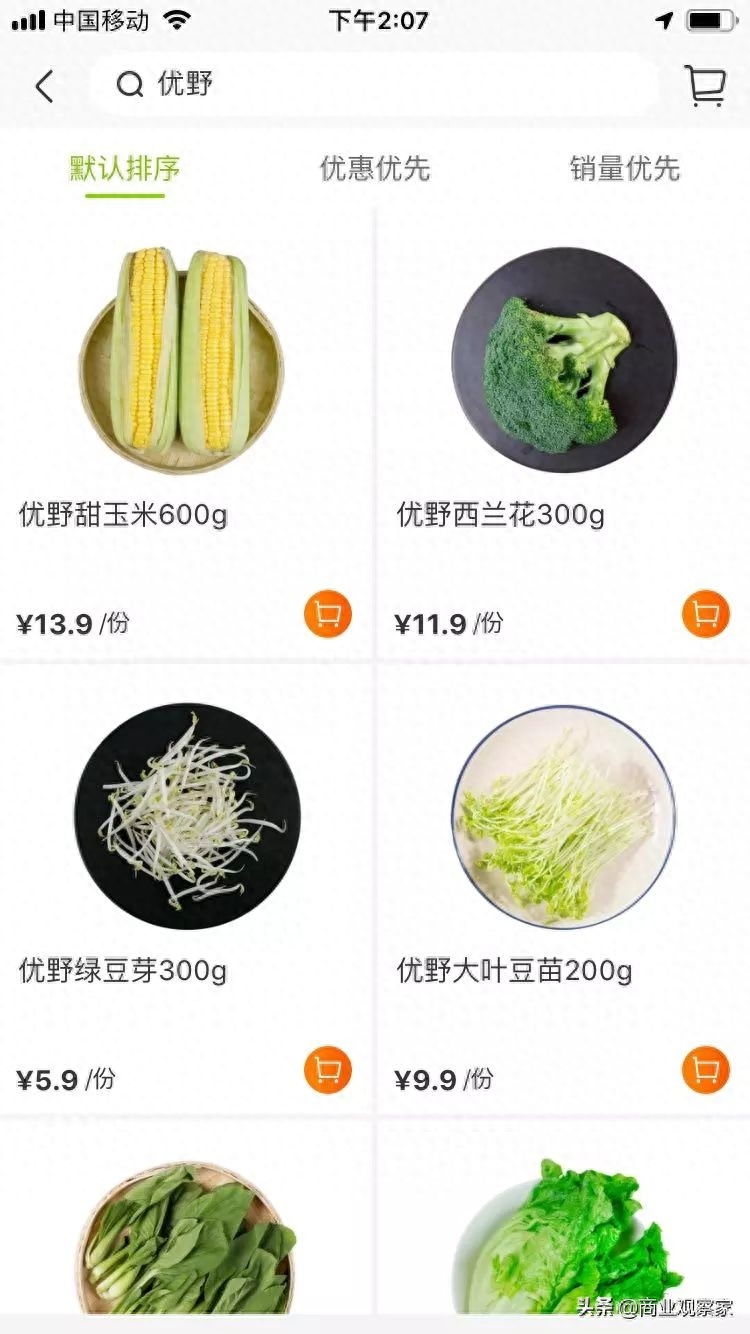Add 优野绿豆芽300g to the cart

(x=328, y=1069)
